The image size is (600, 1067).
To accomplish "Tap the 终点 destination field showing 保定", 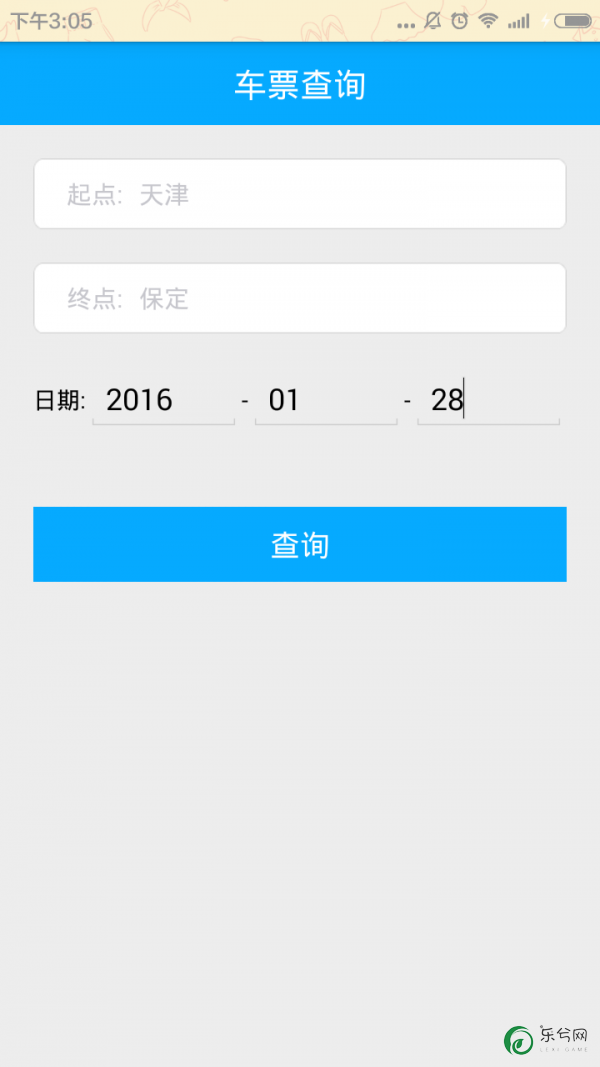I will pyautogui.click(x=300, y=298).
